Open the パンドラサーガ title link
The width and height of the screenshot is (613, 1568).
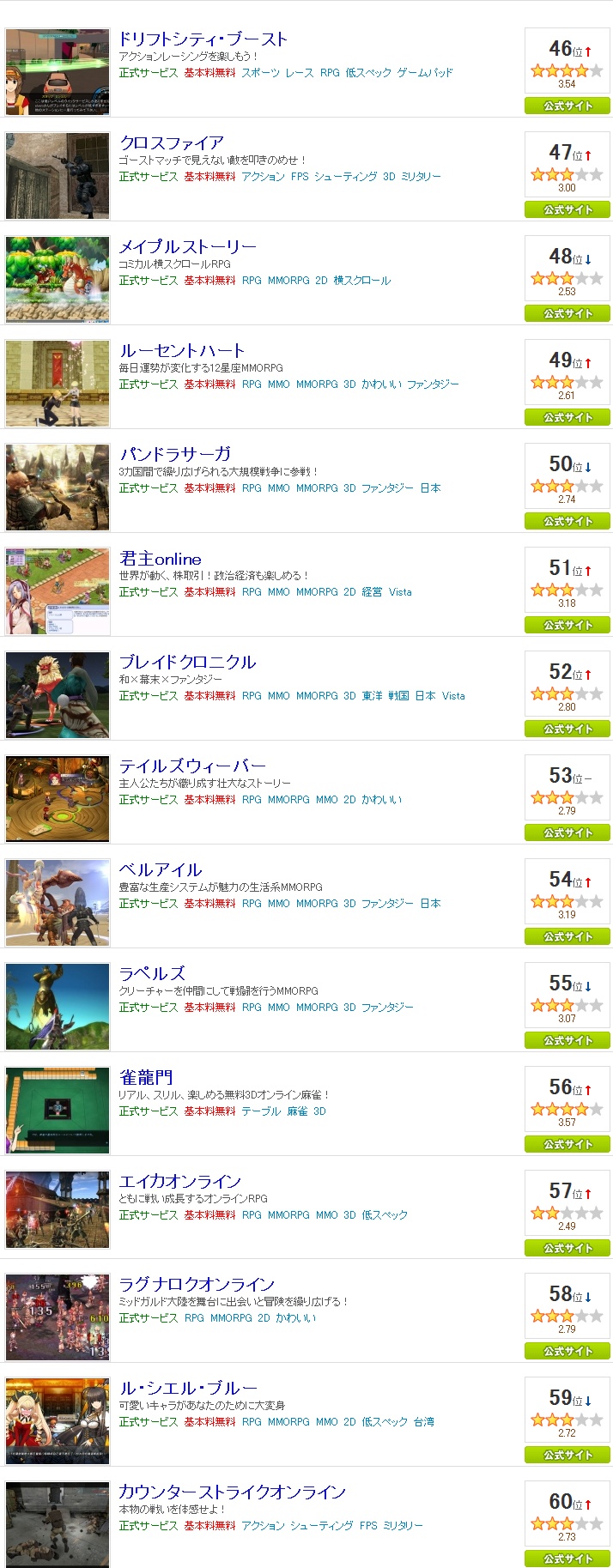[175, 454]
